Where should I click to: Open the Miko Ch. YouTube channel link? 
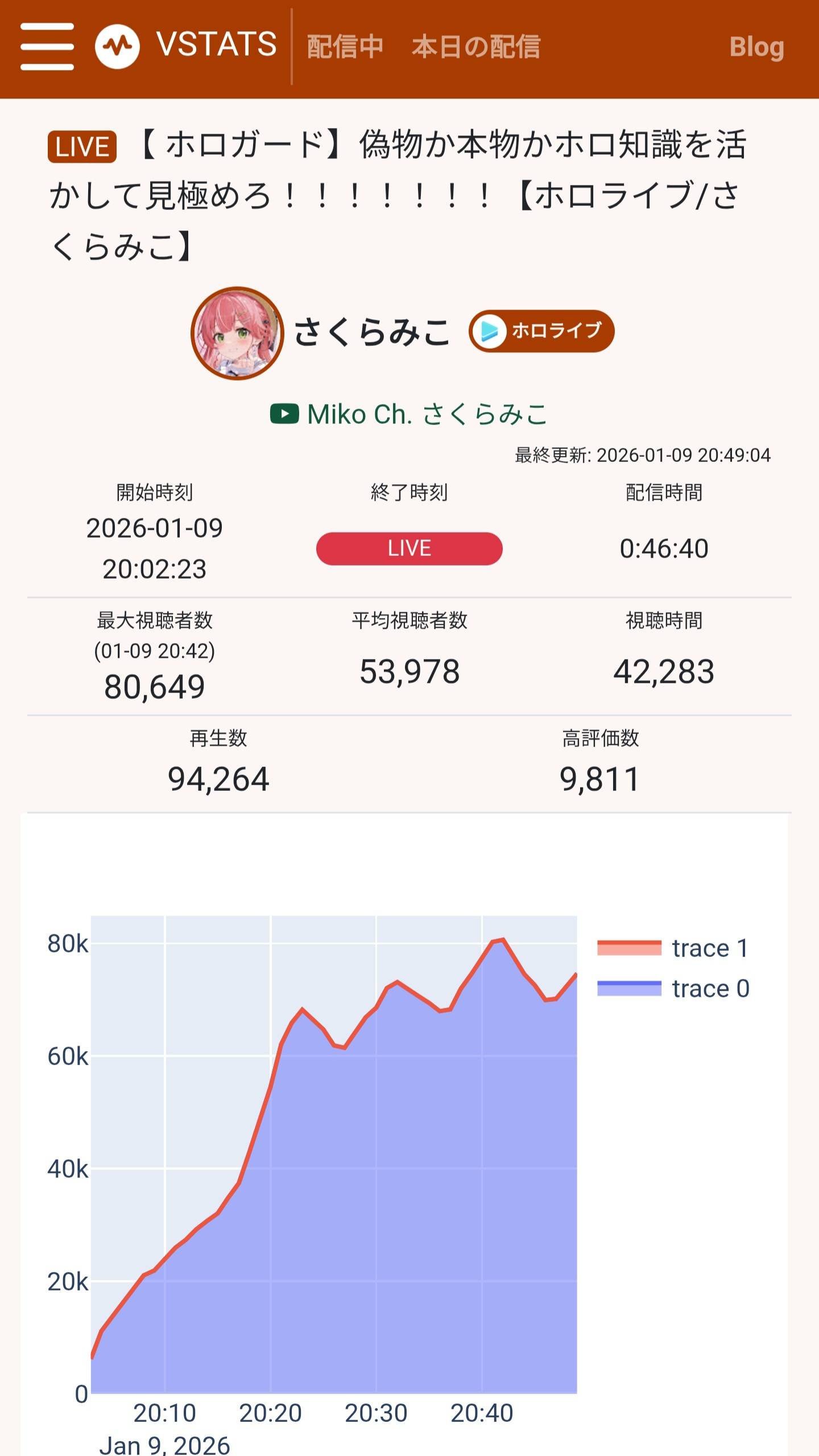click(408, 414)
